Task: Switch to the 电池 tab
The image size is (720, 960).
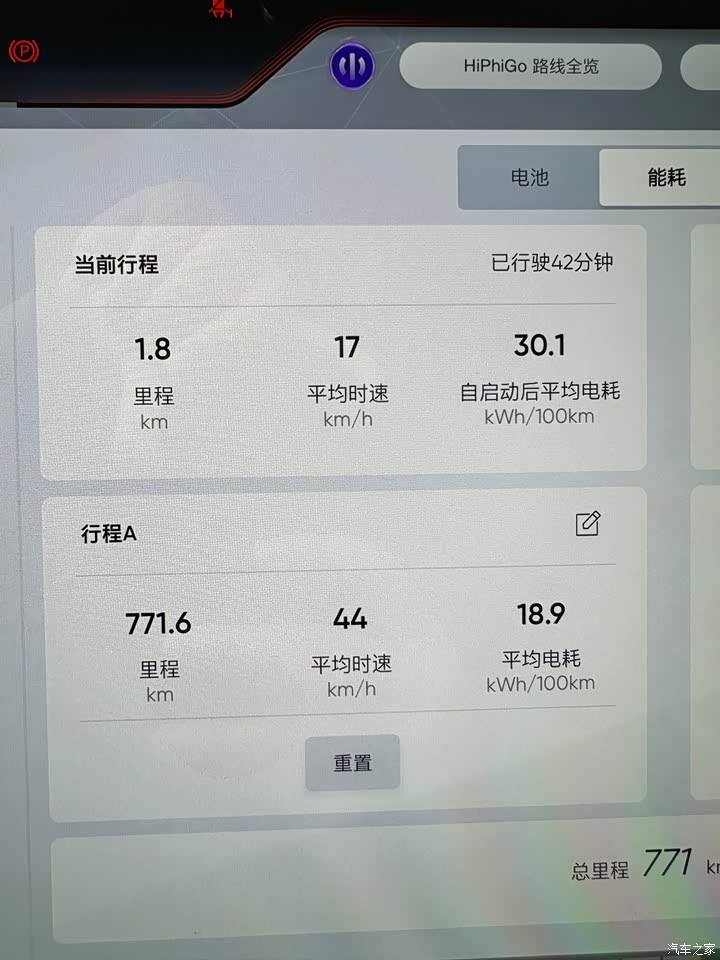Action: click(529, 178)
